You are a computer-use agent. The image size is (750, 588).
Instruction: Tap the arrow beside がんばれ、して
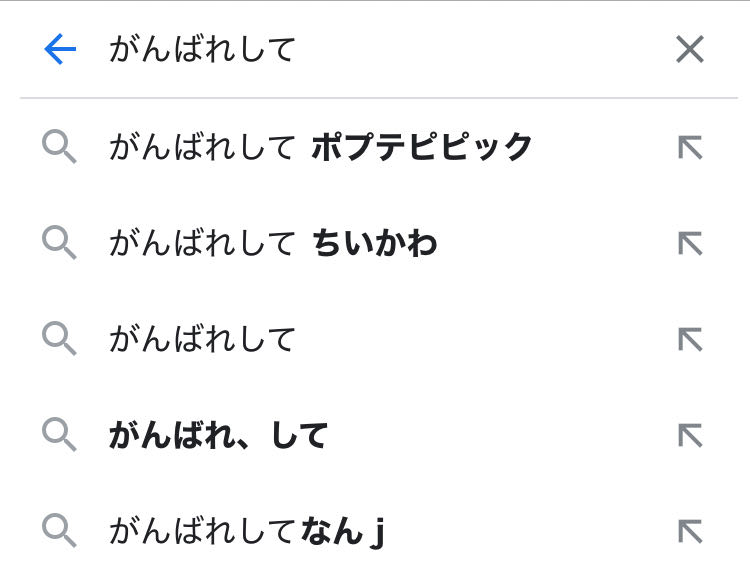(690, 435)
